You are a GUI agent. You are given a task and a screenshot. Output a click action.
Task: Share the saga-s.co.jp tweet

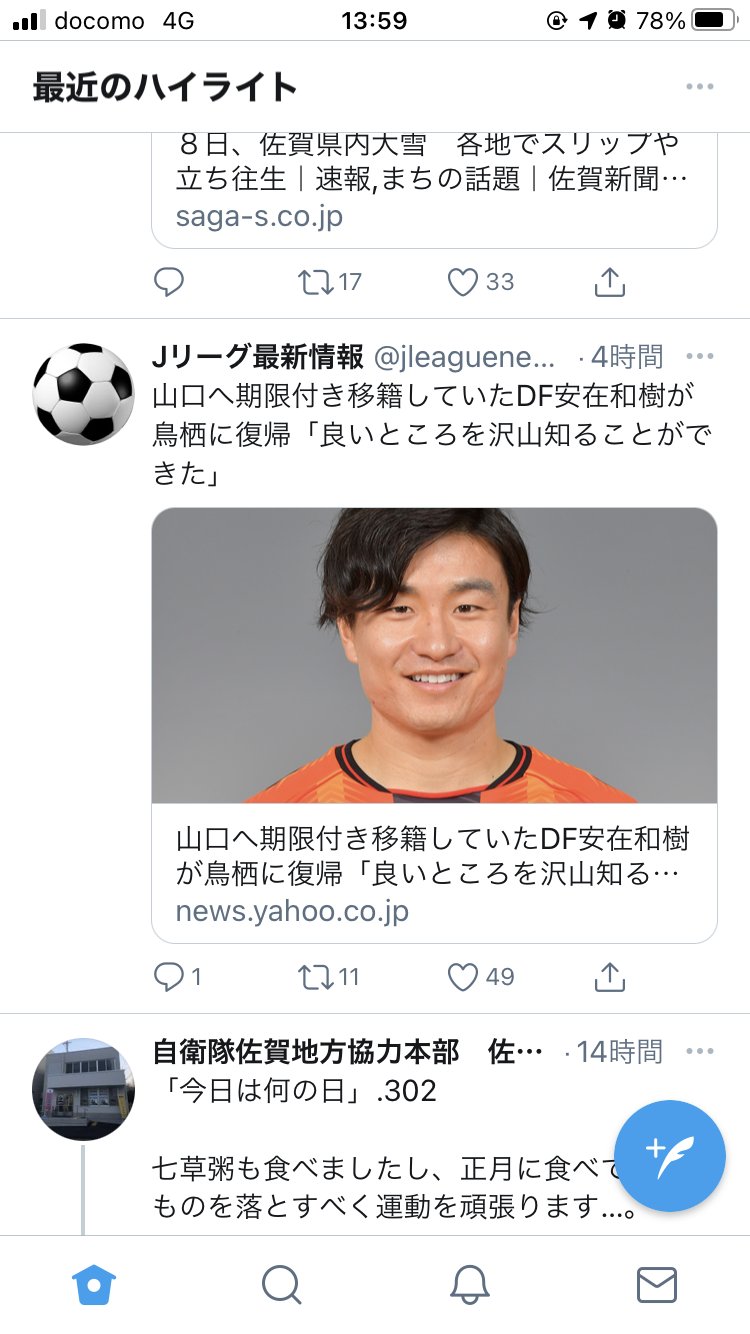[610, 283]
